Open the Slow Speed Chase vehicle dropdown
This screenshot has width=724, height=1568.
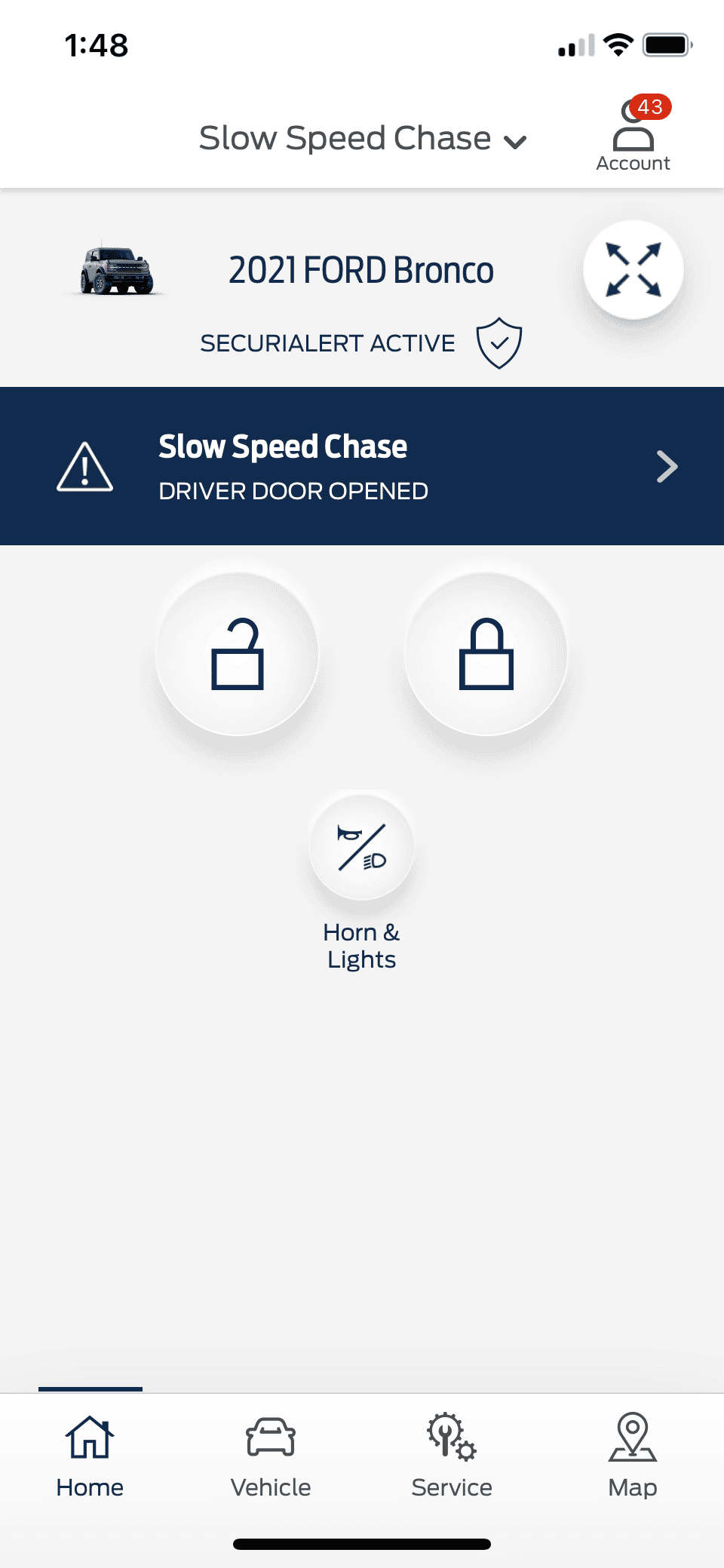coord(363,140)
